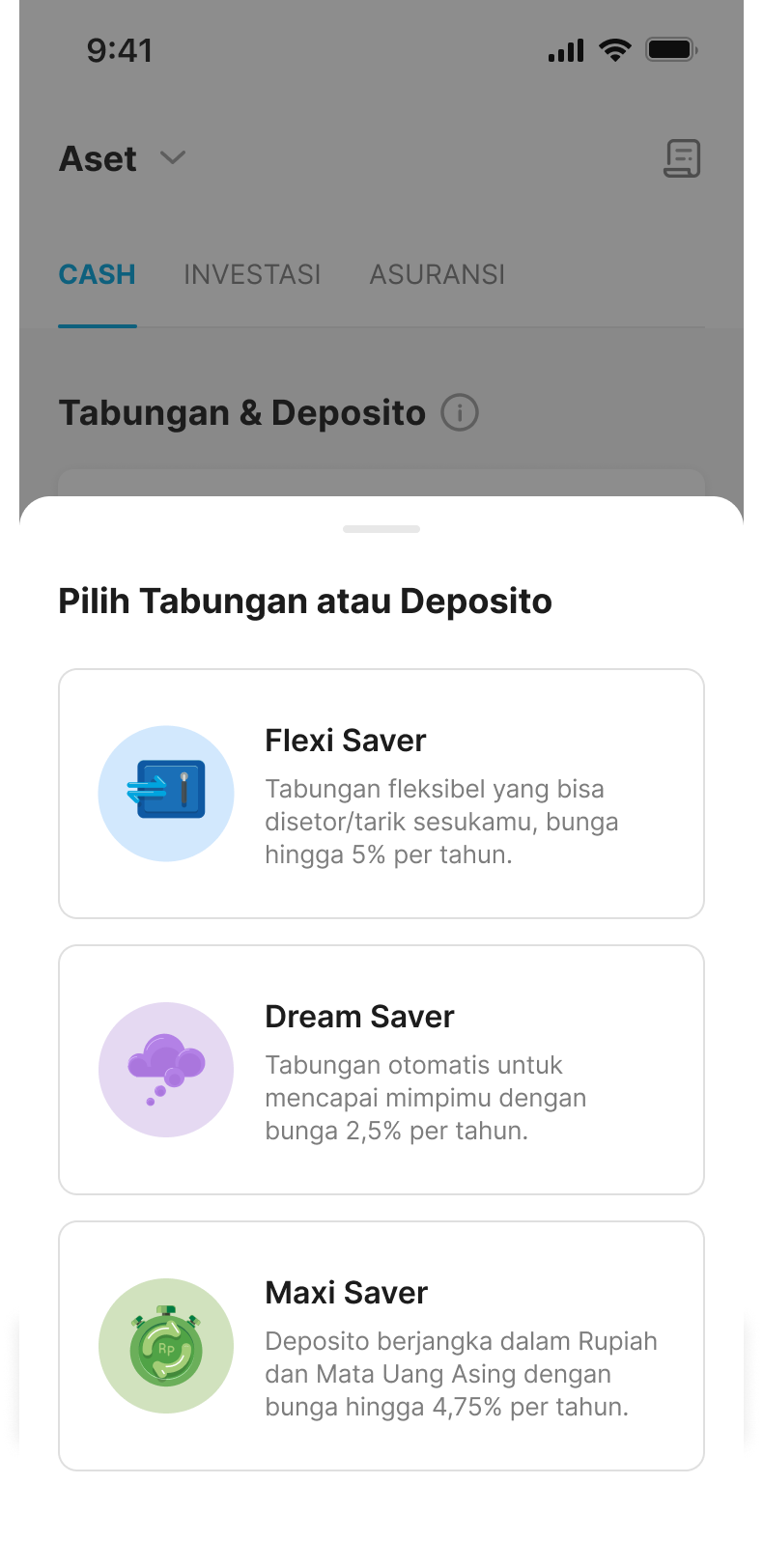Viewport: 763px width, 1568px height.
Task: Choose the Dream Saver card
Action: click(x=381, y=1070)
